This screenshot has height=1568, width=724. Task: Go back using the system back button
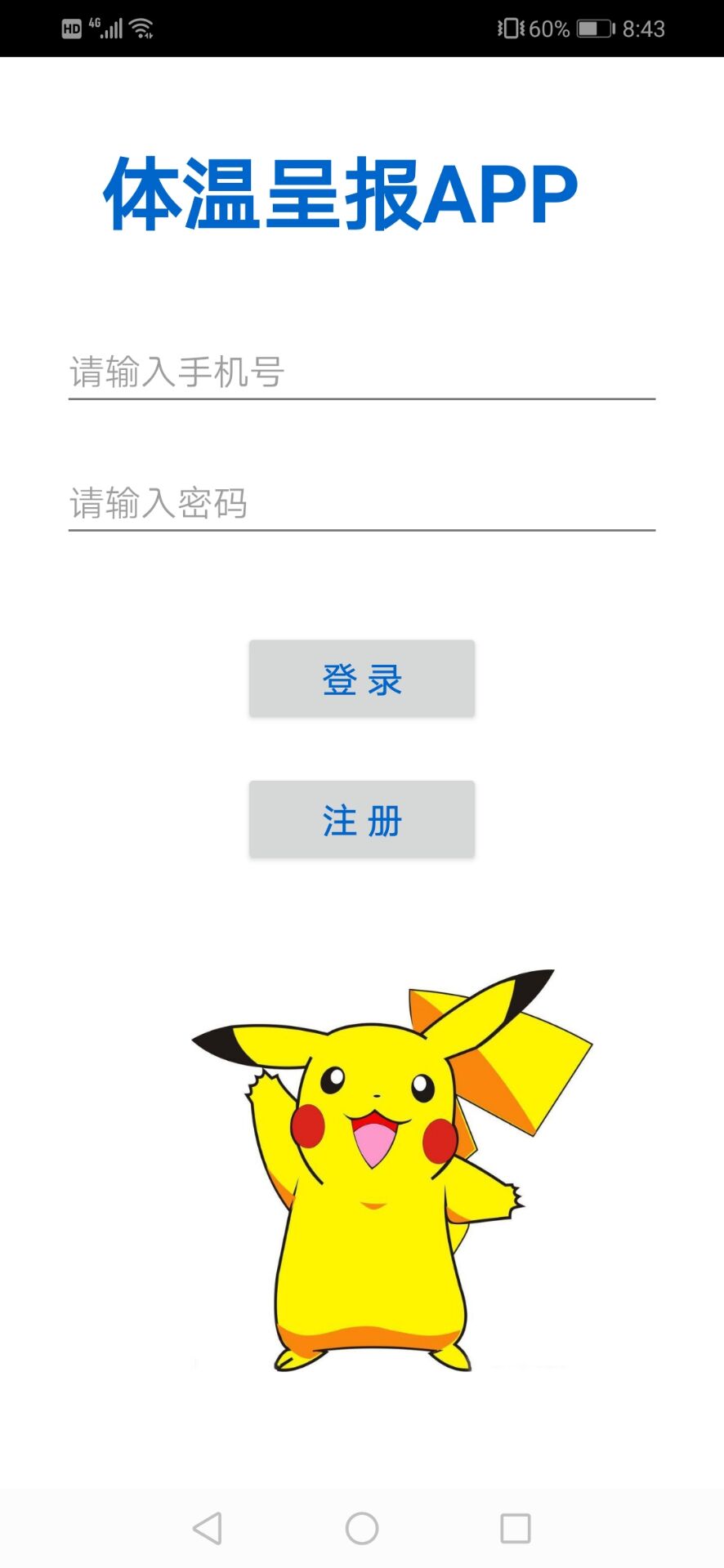(208, 1528)
